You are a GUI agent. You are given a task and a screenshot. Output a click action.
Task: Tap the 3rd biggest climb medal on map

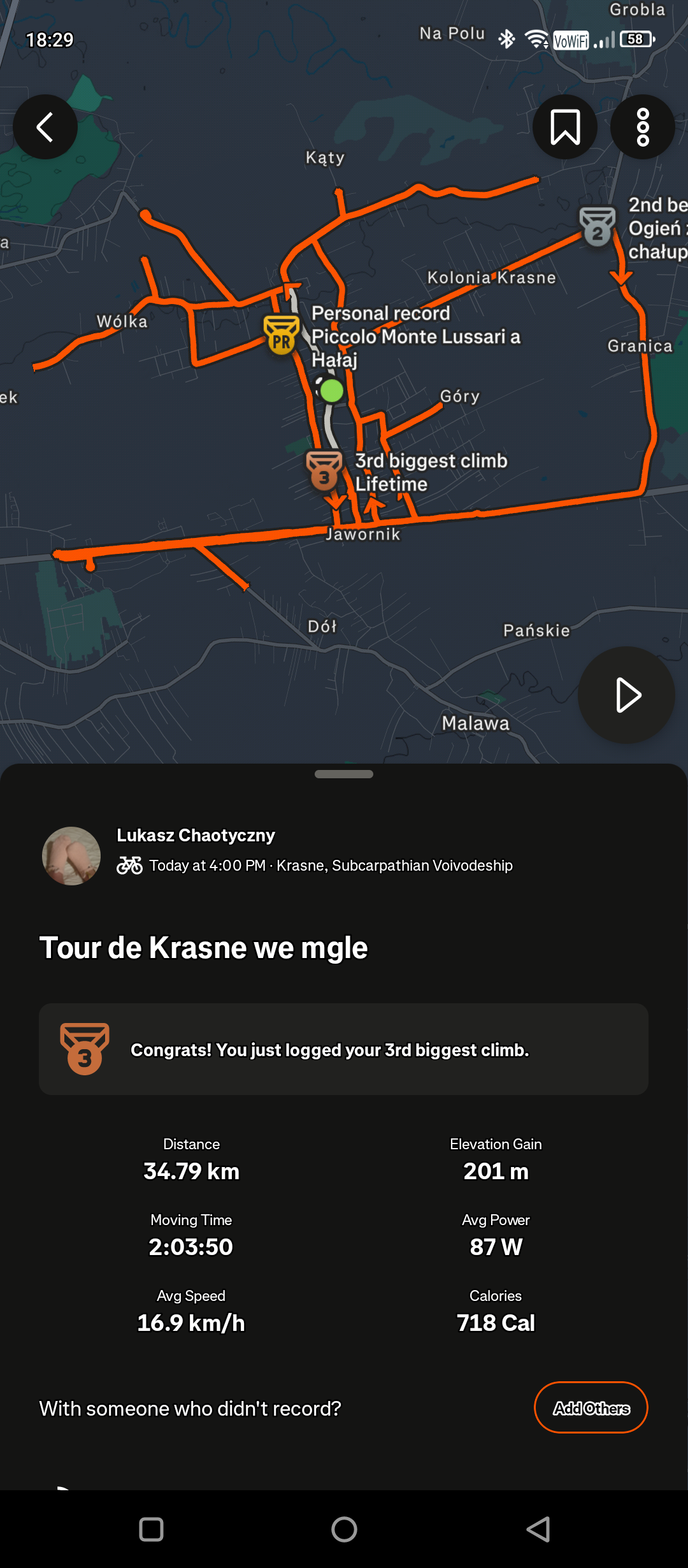(324, 470)
